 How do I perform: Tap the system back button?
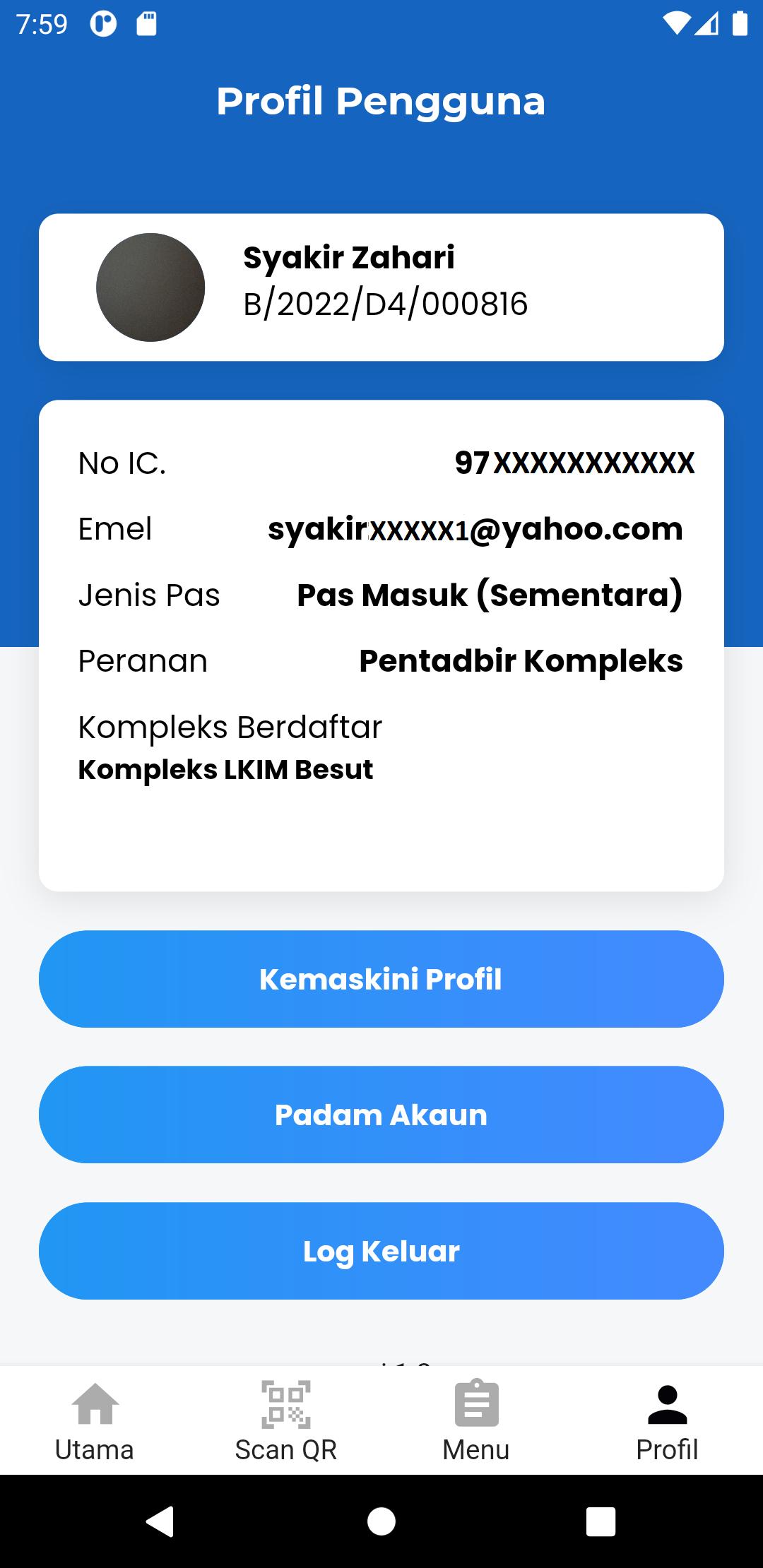[160, 1521]
